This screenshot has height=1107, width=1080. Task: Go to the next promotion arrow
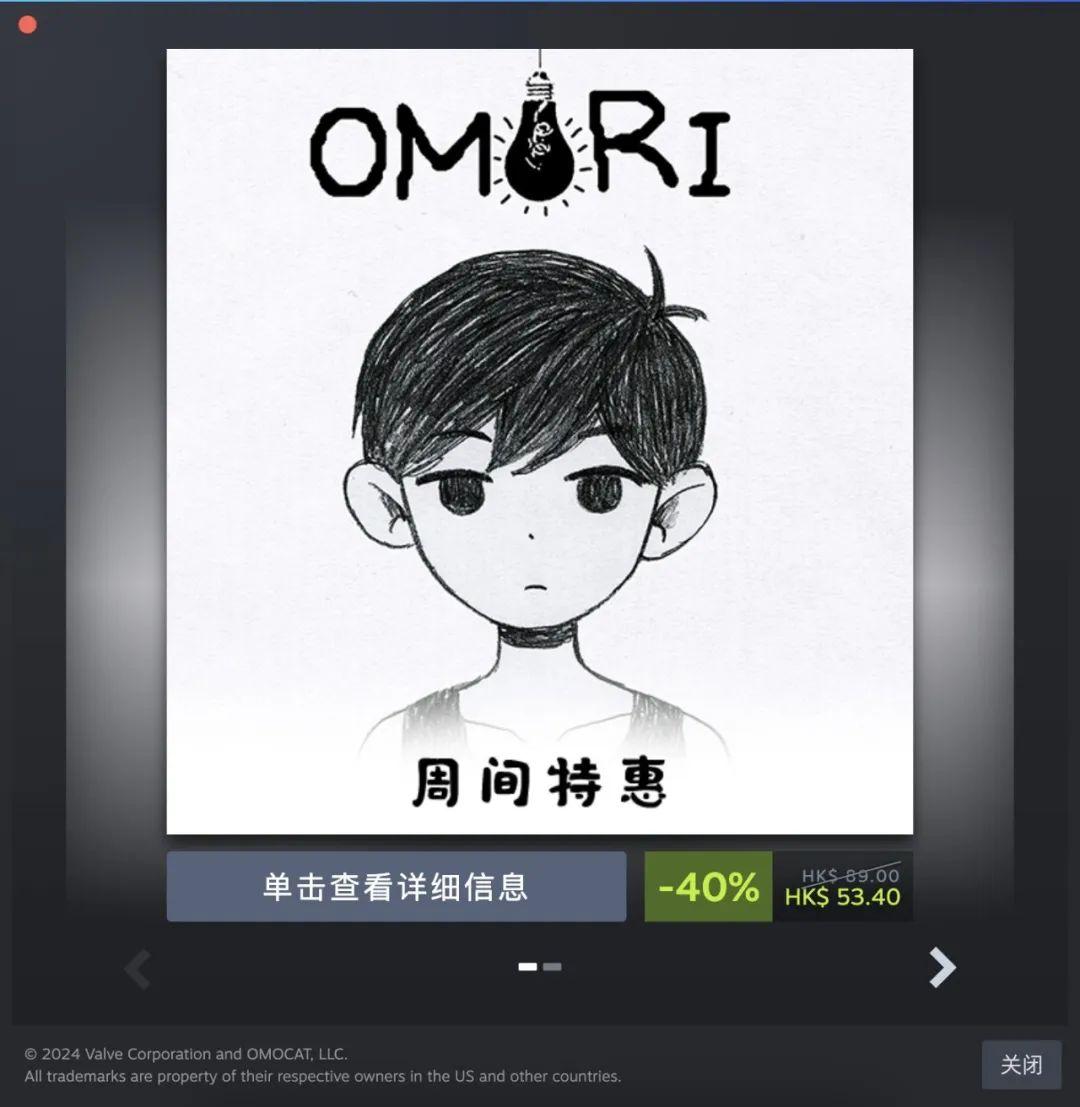point(942,967)
